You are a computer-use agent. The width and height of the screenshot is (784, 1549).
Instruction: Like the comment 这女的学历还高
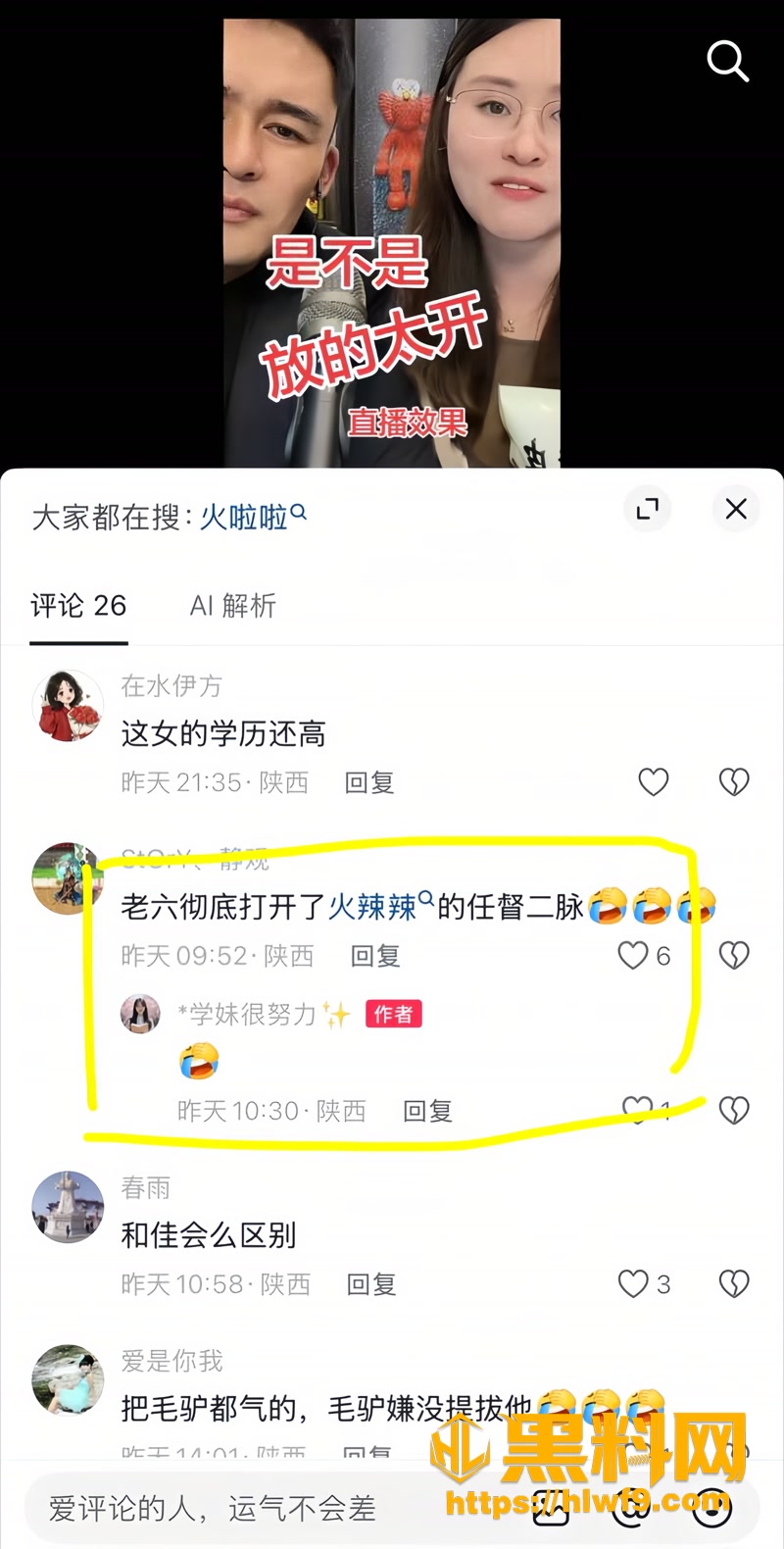(x=654, y=781)
